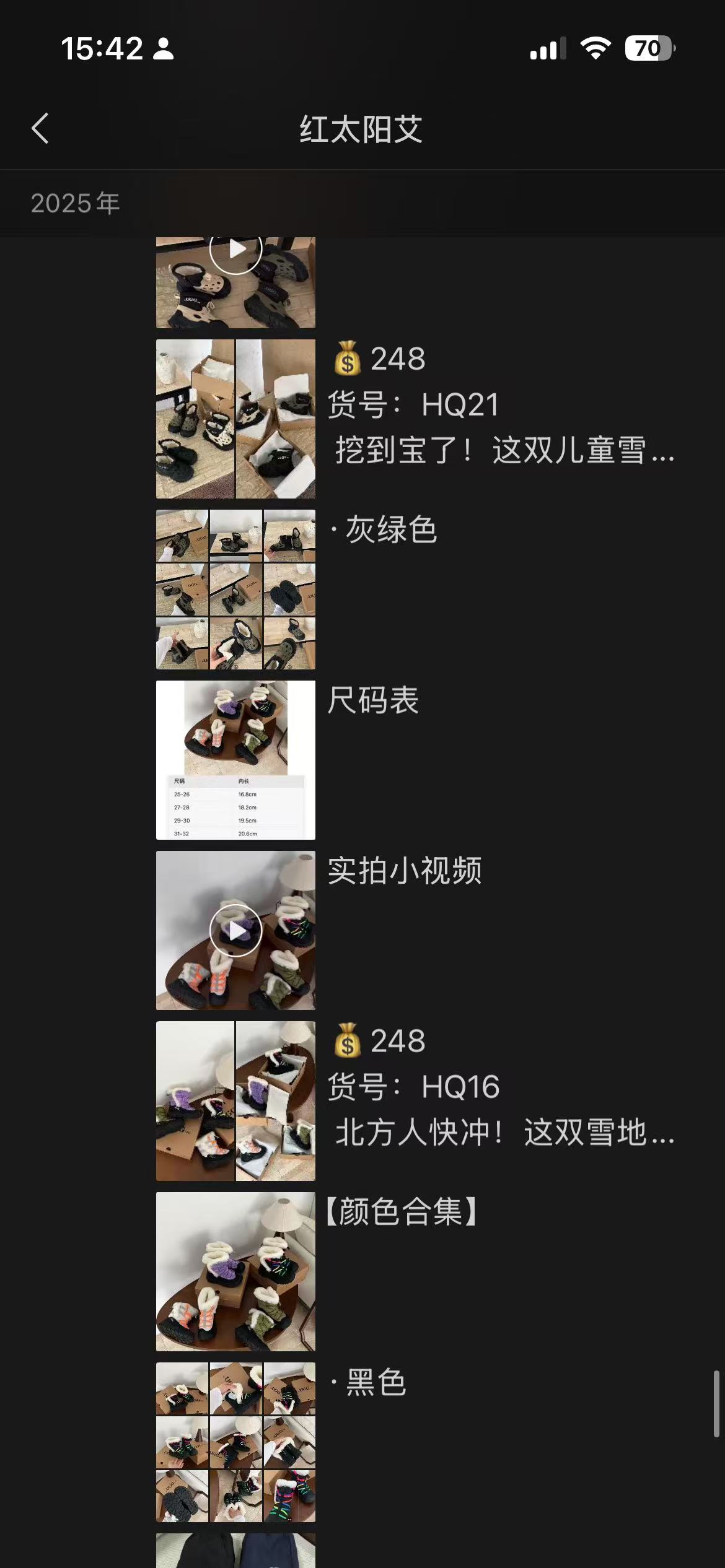
Task: Play the 实拍小视频 video
Action: click(x=235, y=930)
